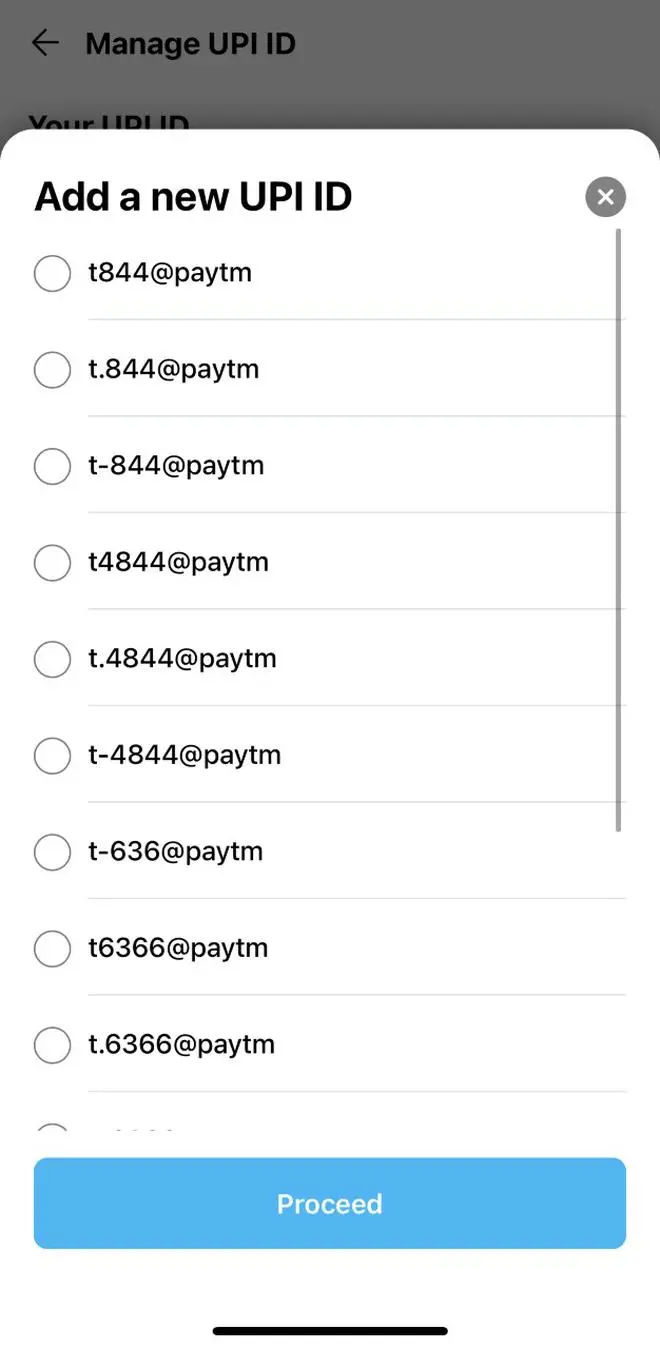Select t844@paytm as UPI ID

52,273
